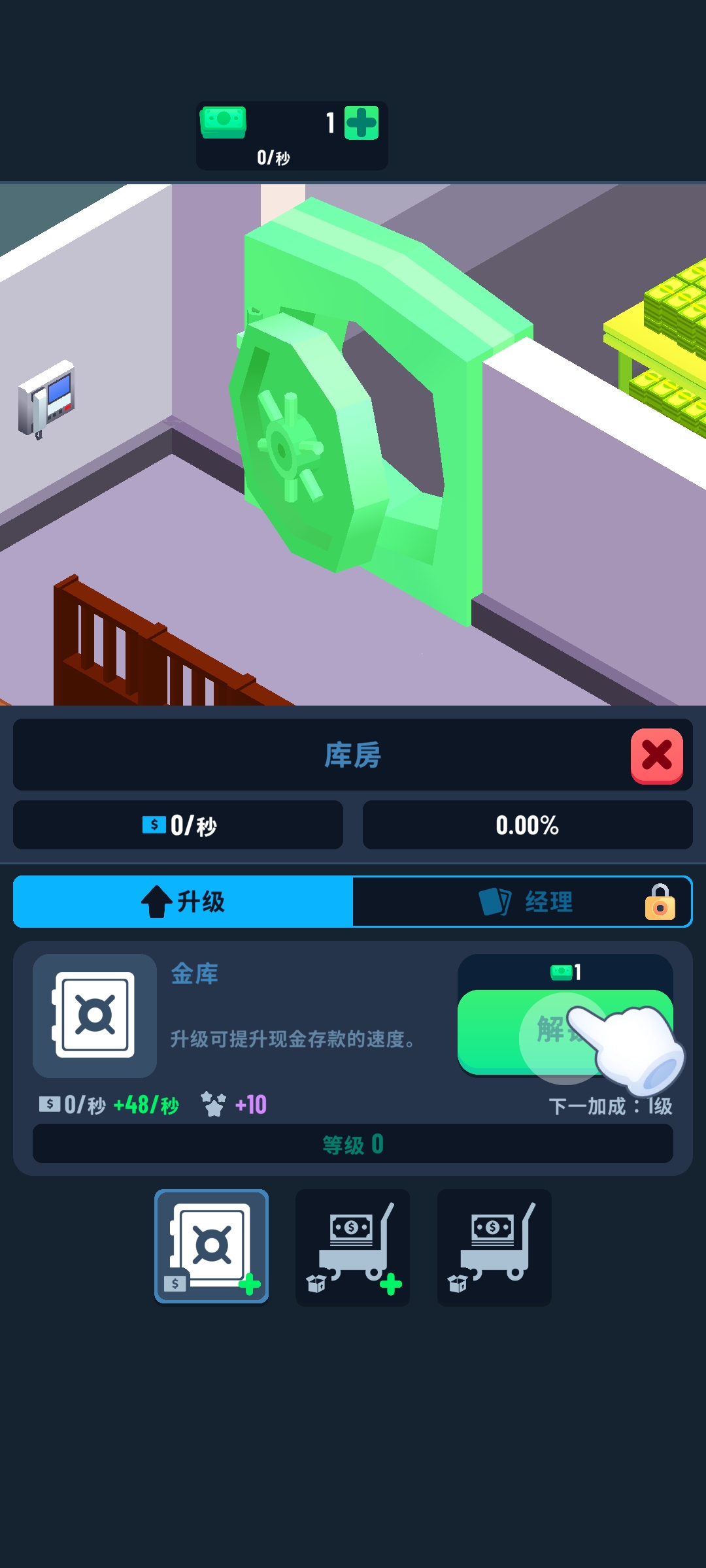Switch to the 升级 tab
This screenshot has height=1568, width=706.
coord(184,902)
